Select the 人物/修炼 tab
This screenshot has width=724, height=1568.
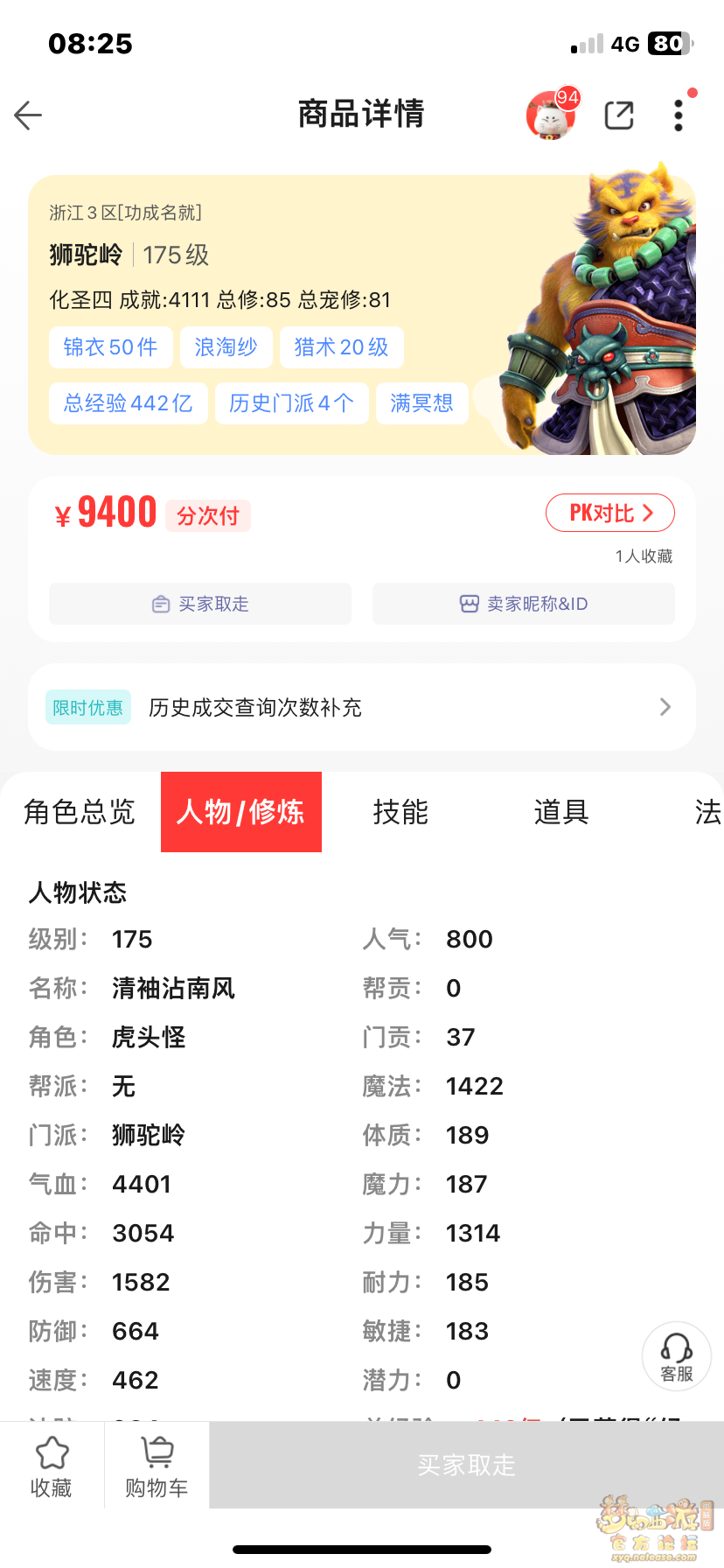[241, 812]
